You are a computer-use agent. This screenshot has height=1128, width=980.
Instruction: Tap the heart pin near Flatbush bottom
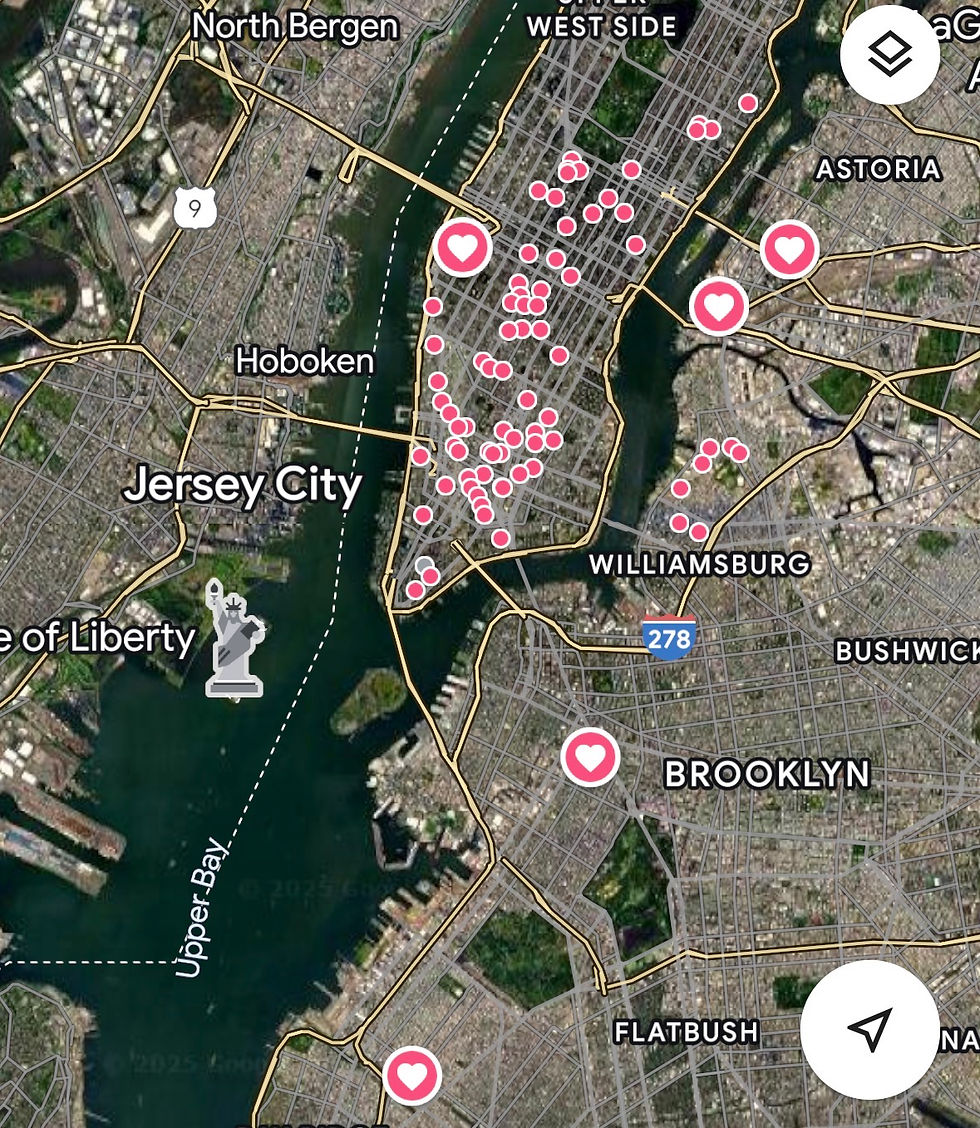412,1075
